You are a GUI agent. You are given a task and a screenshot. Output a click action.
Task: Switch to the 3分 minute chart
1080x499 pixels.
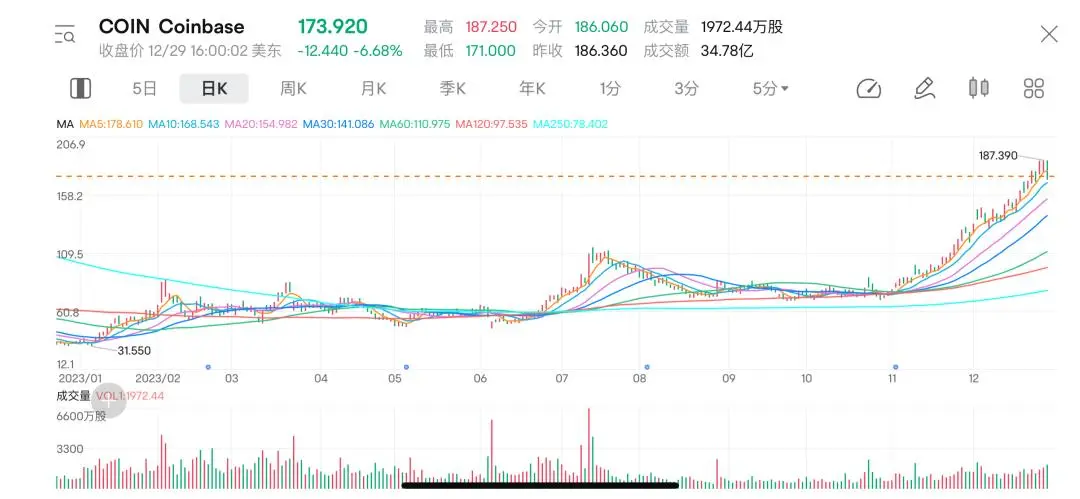click(x=686, y=88)
